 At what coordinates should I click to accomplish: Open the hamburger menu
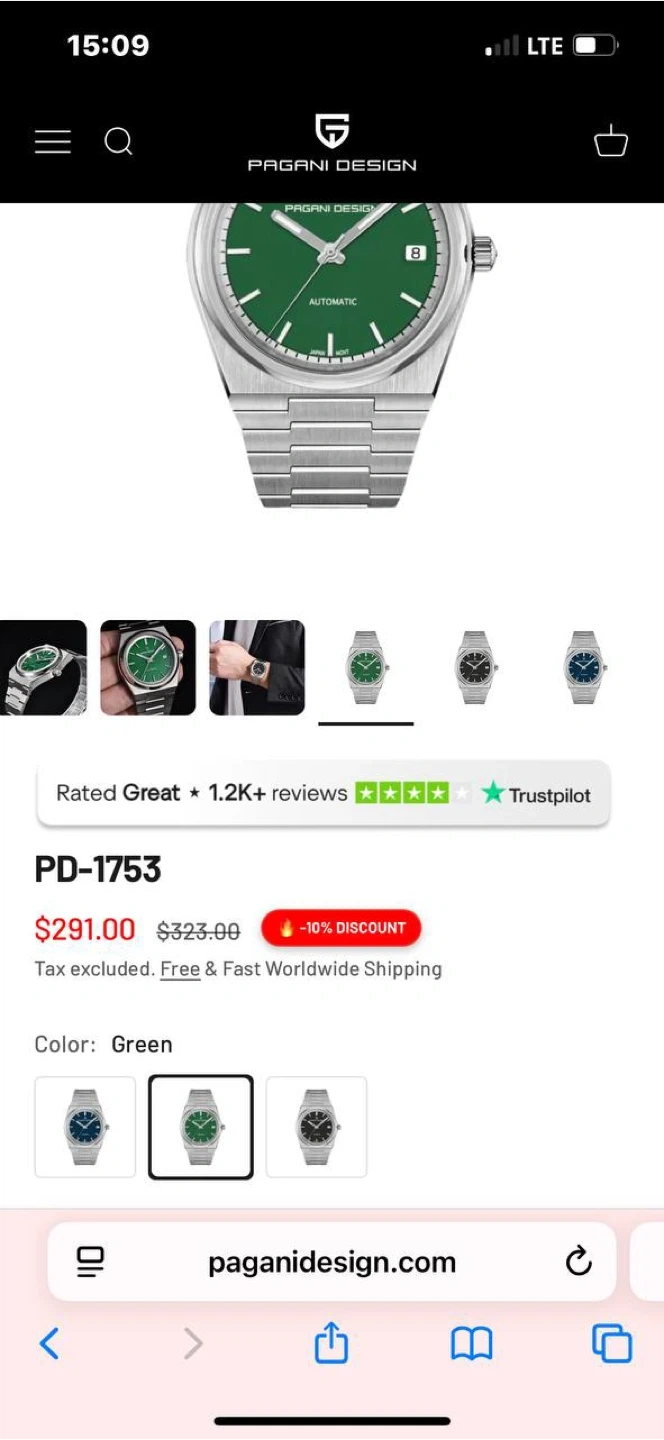tap(53, 142)
